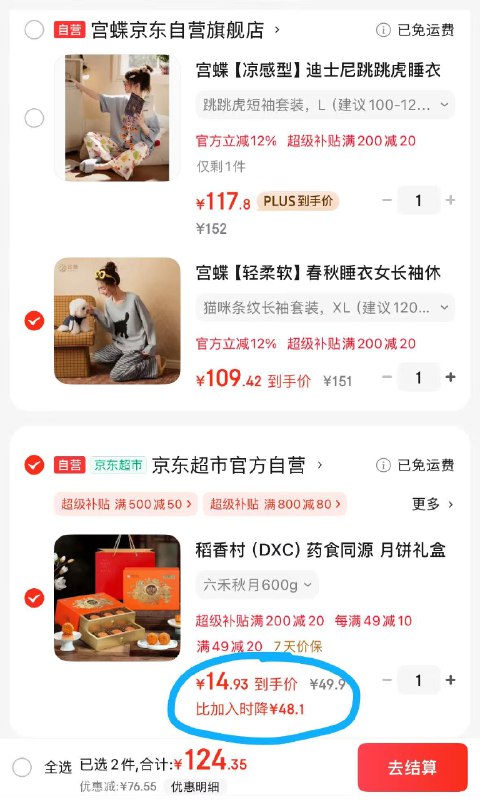Viewport: 480px width, 800px height.
Task: Open the 满800减80 coupon chip
Action: [274, 504]
